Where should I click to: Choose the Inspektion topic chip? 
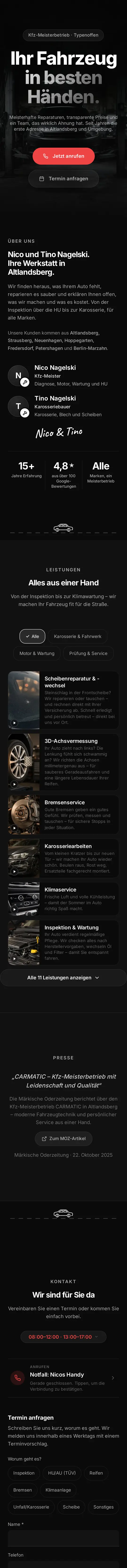point(24,1473)
